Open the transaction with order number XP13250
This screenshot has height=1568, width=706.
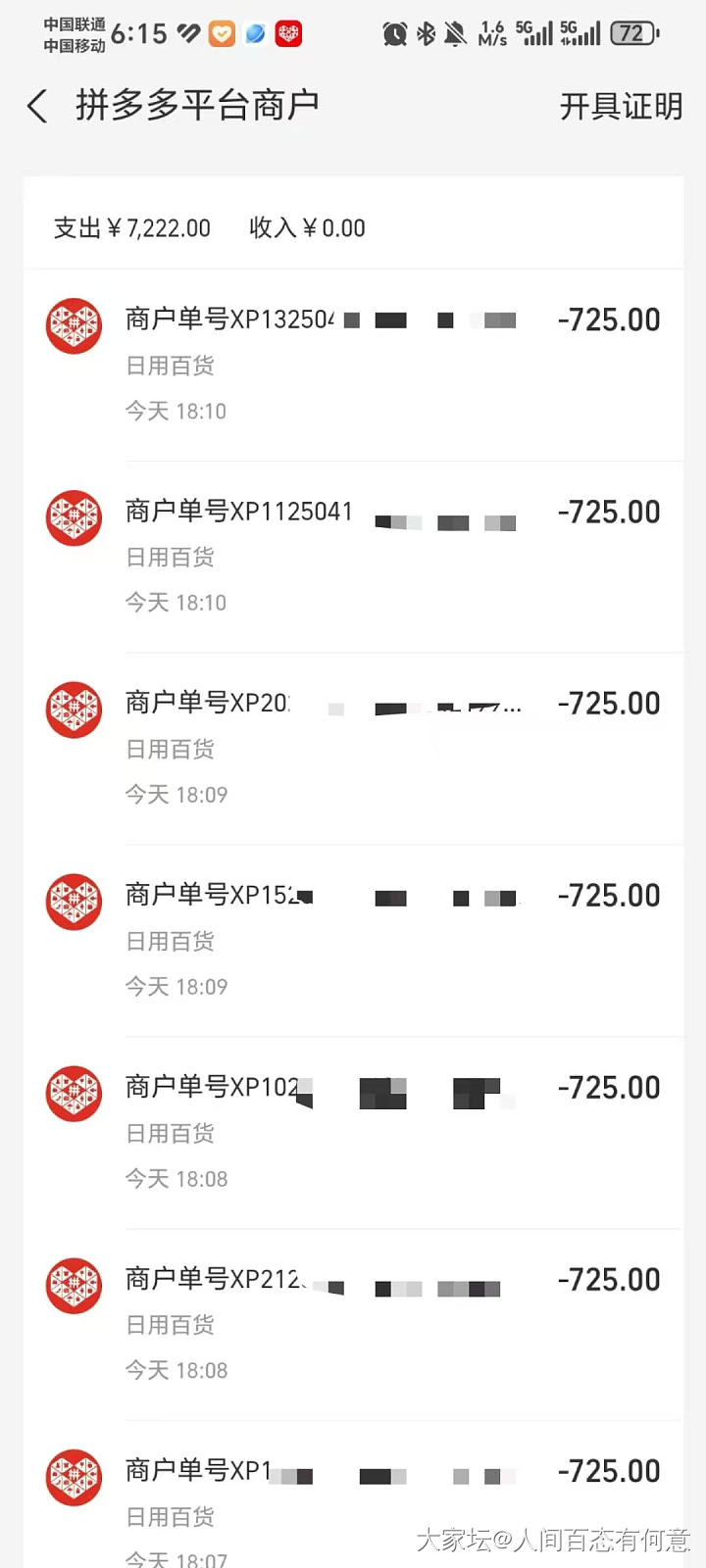[x=353, y=364]
